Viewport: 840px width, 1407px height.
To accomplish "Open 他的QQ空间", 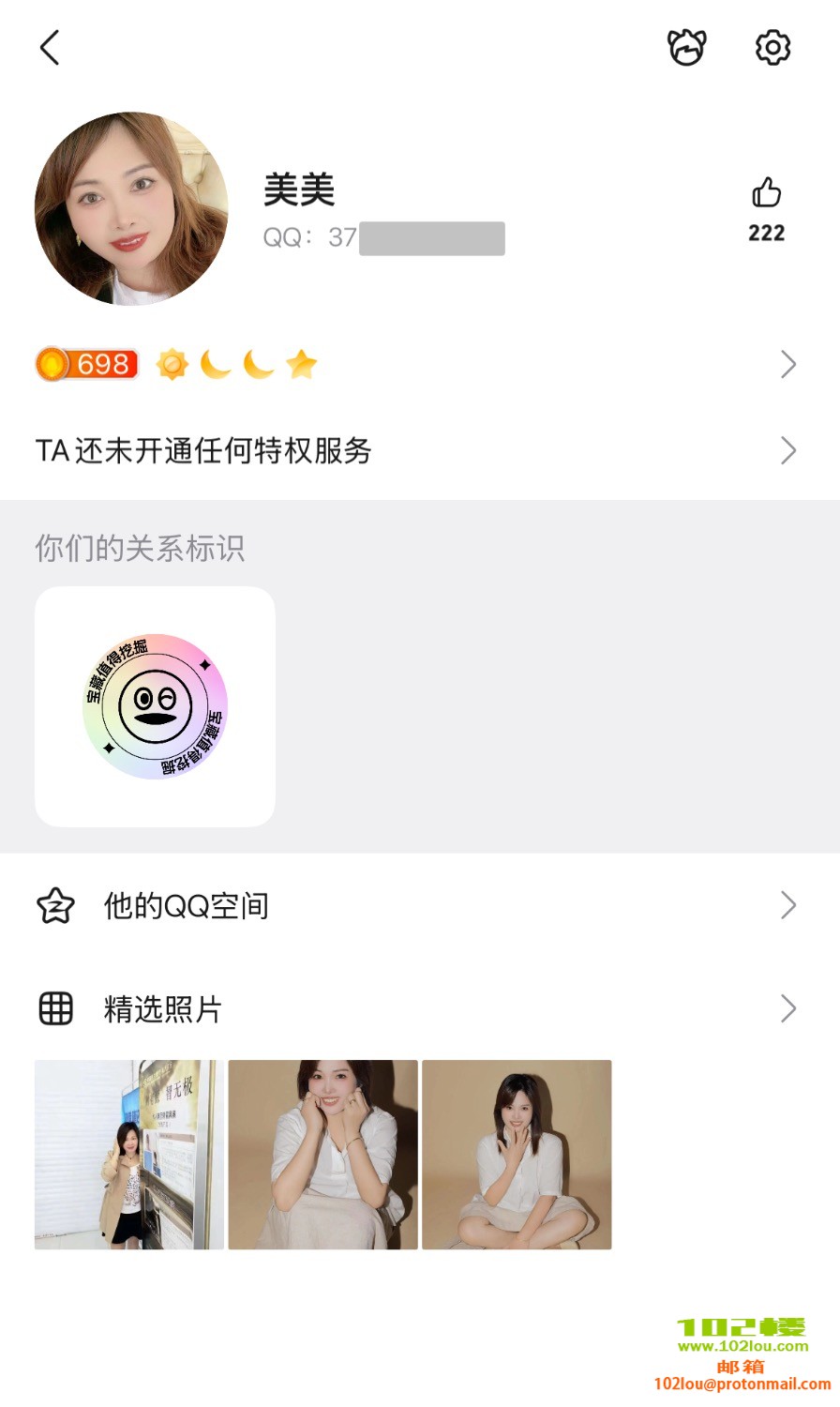I will pyautogui.click(x=412, y=906).
